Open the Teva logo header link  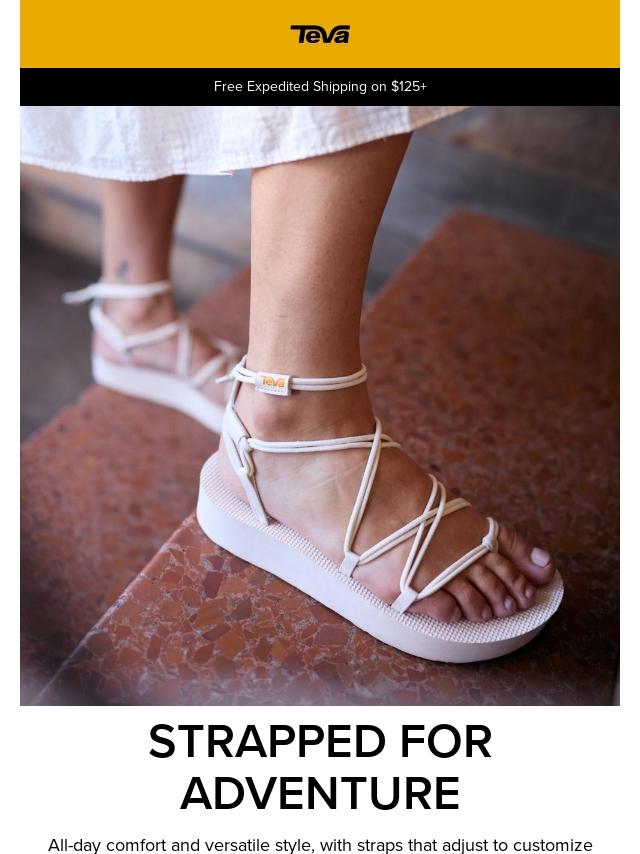tap(320, 34)
